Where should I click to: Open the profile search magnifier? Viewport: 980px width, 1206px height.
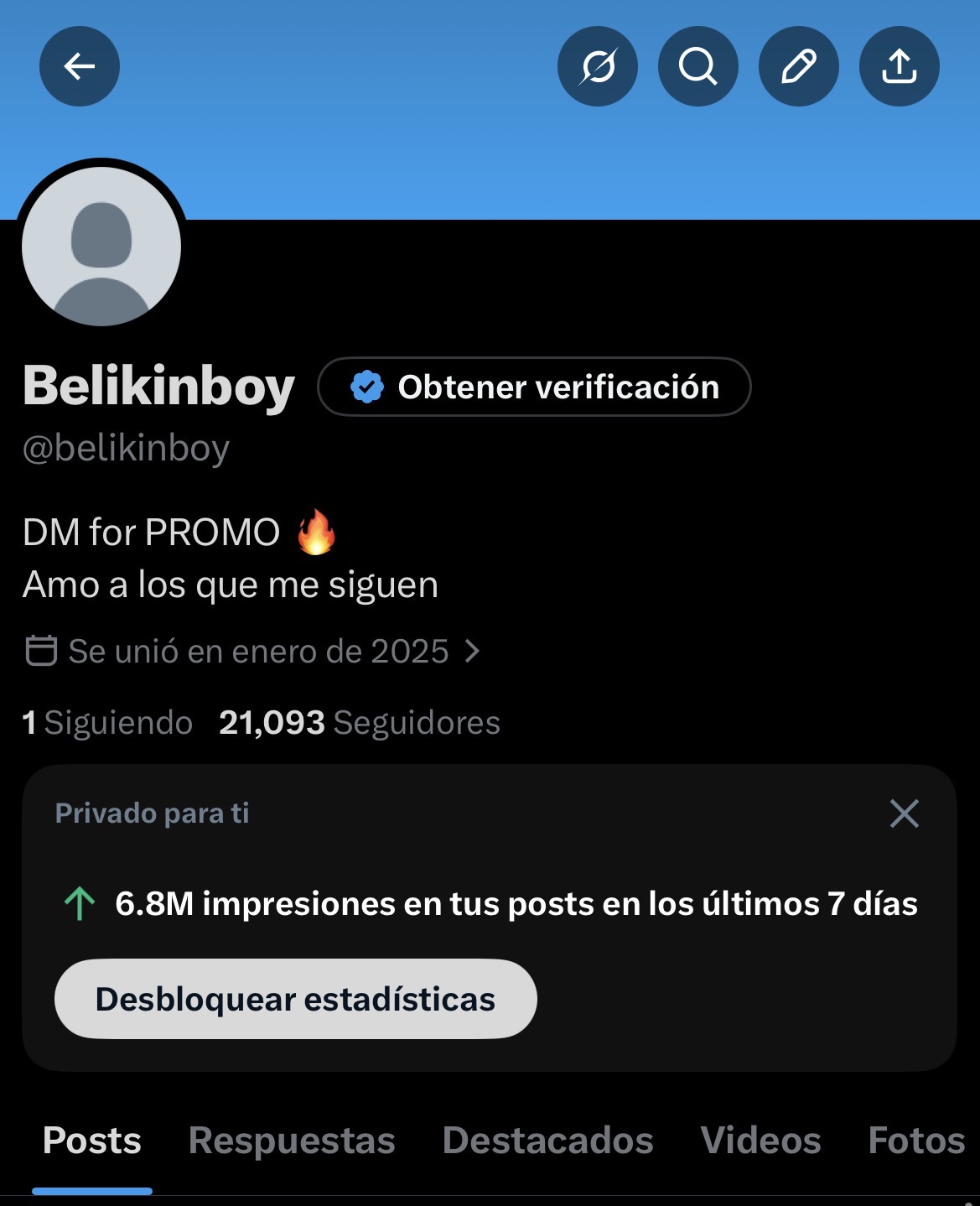pyautogui.click(x=698, y=66)
